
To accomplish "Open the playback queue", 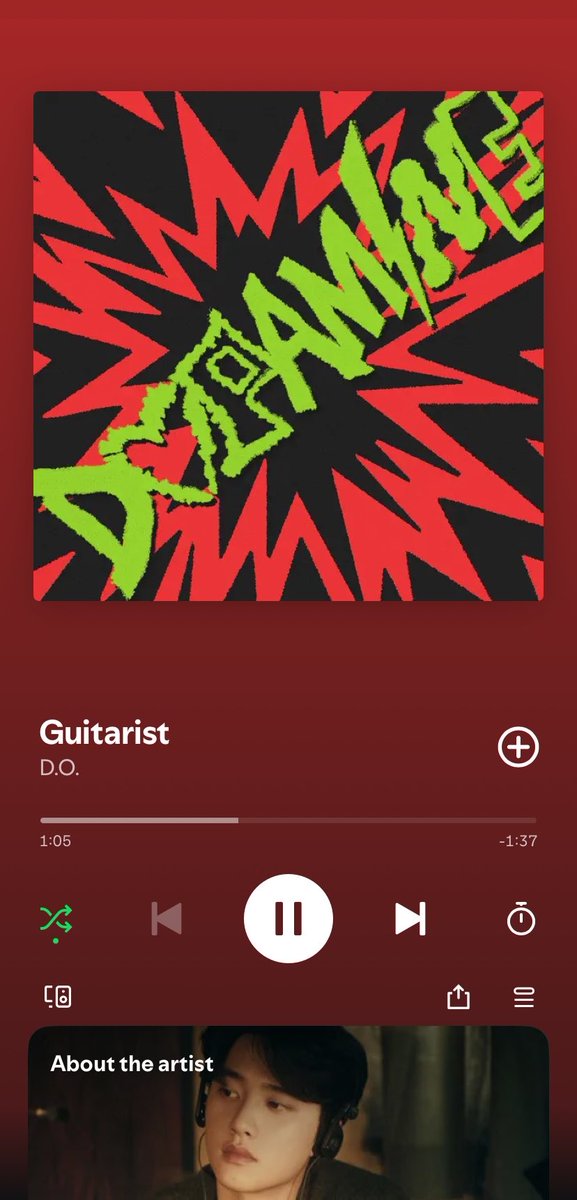I will click(x=524, y=996).
